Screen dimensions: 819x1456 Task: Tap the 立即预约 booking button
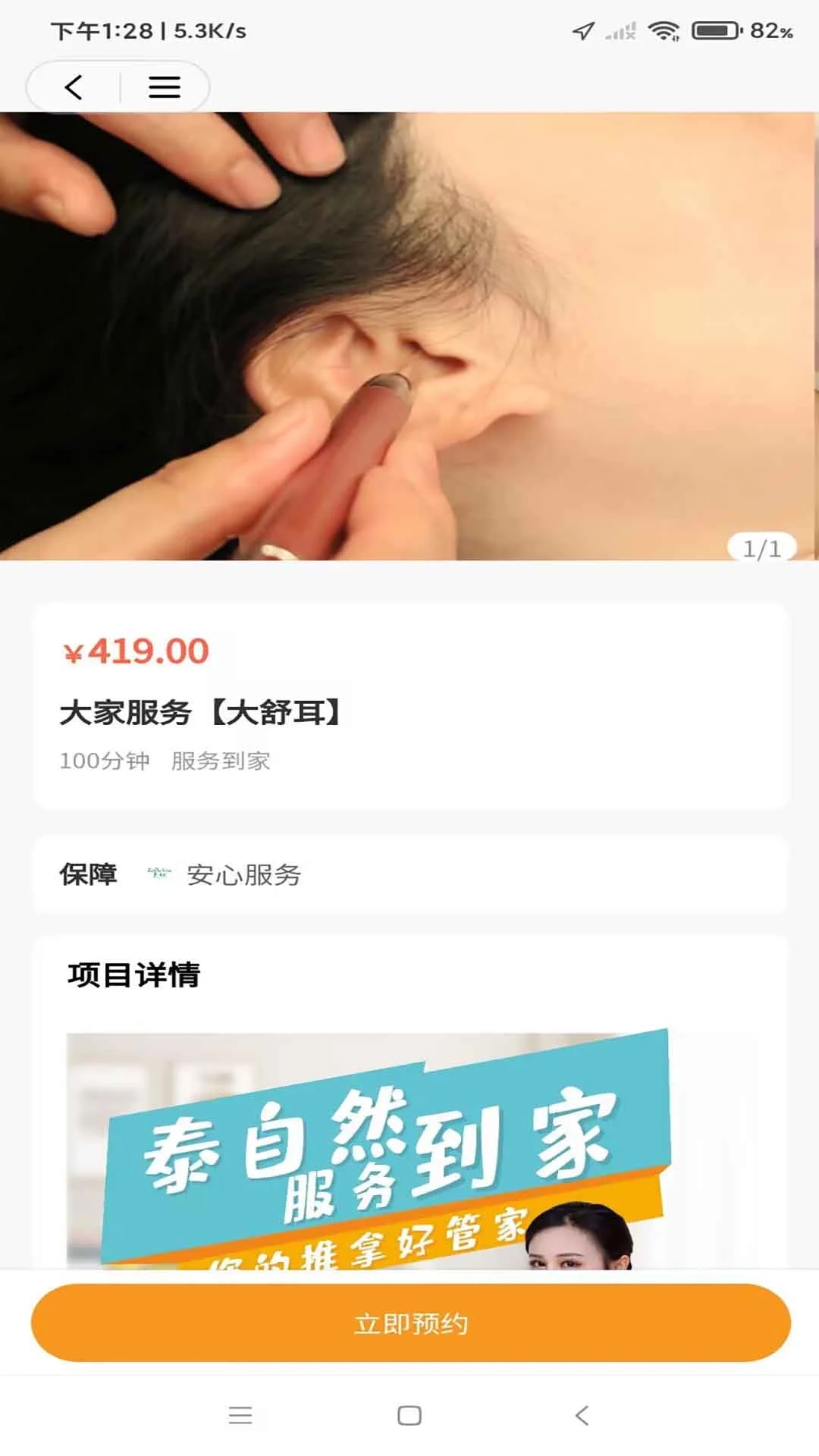tap(410, 1323)
